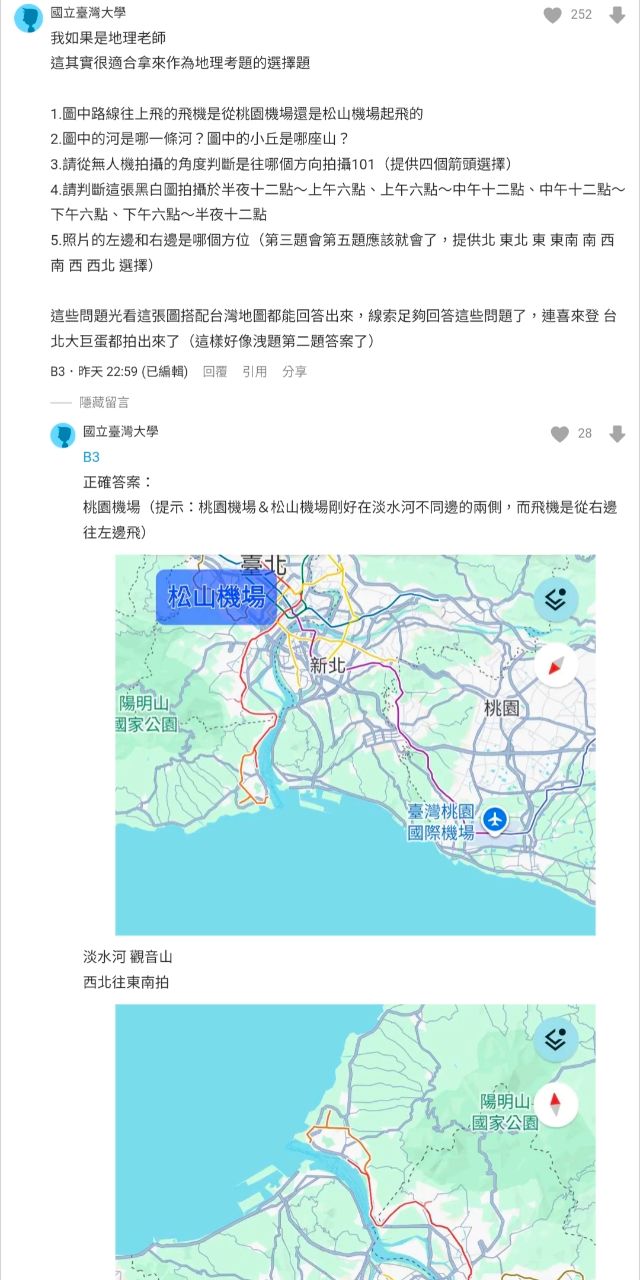The width and height of the screenshot is (640, 1280).
Task: Tap 引用 to quote the B3 comment
Action: pyautogui.click(x=255, y=371)
